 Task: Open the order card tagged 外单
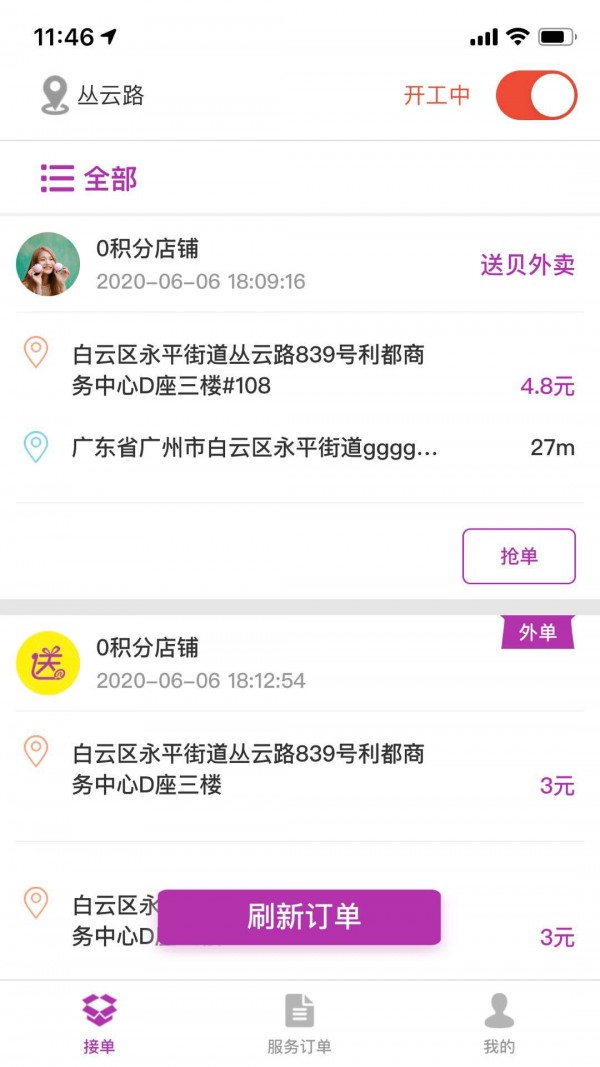(x=300, y=760)
